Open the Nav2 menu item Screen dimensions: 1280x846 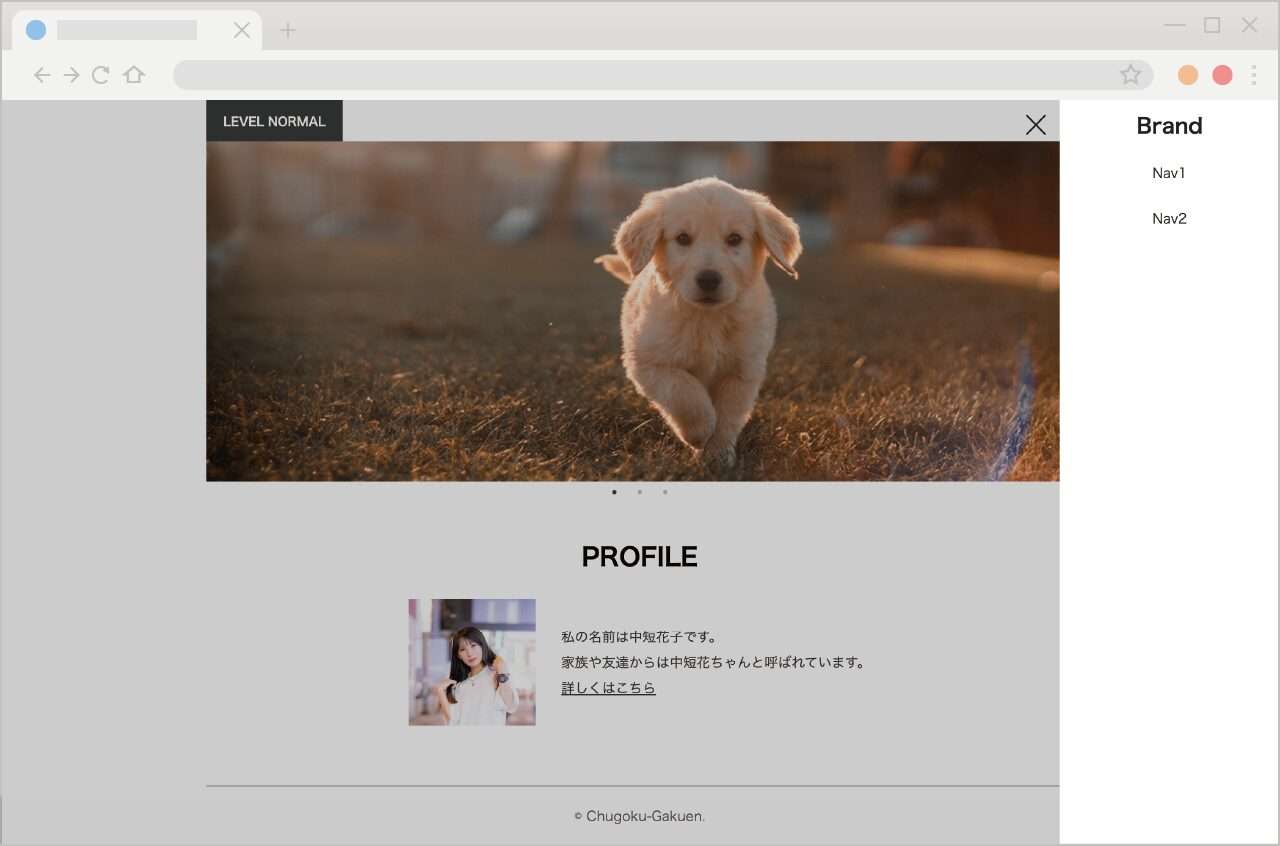point(1168,219)
